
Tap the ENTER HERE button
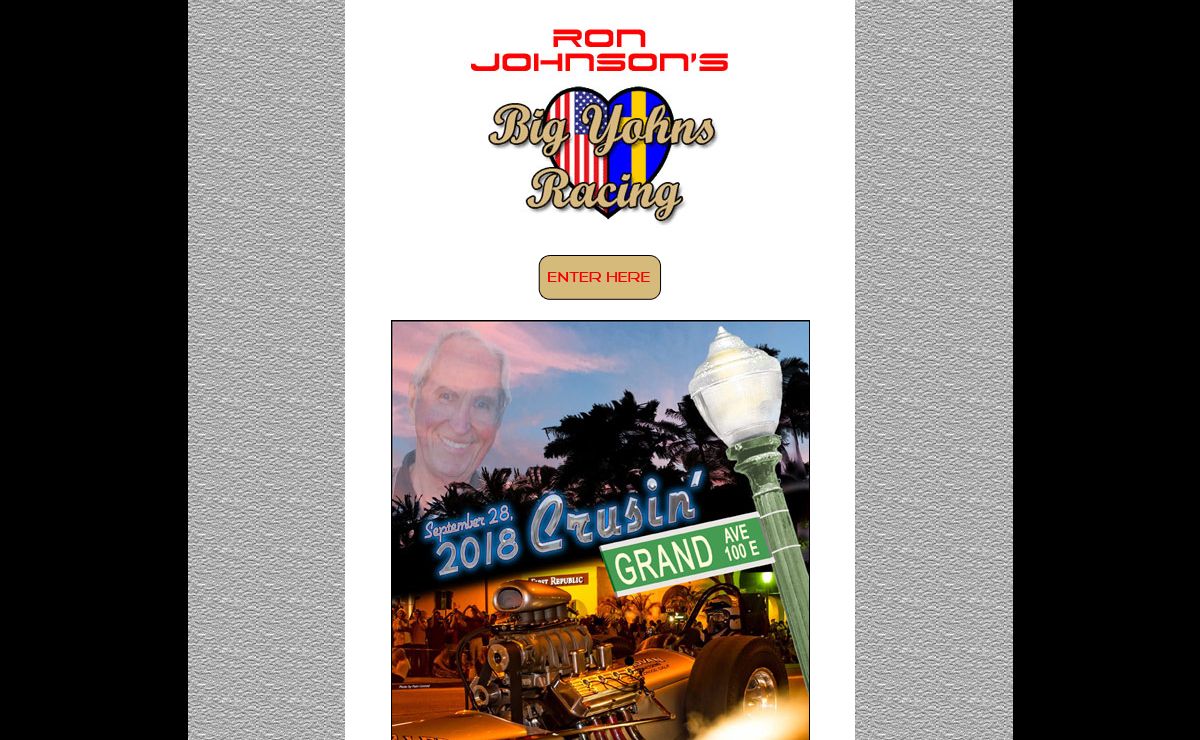[599, 277]
